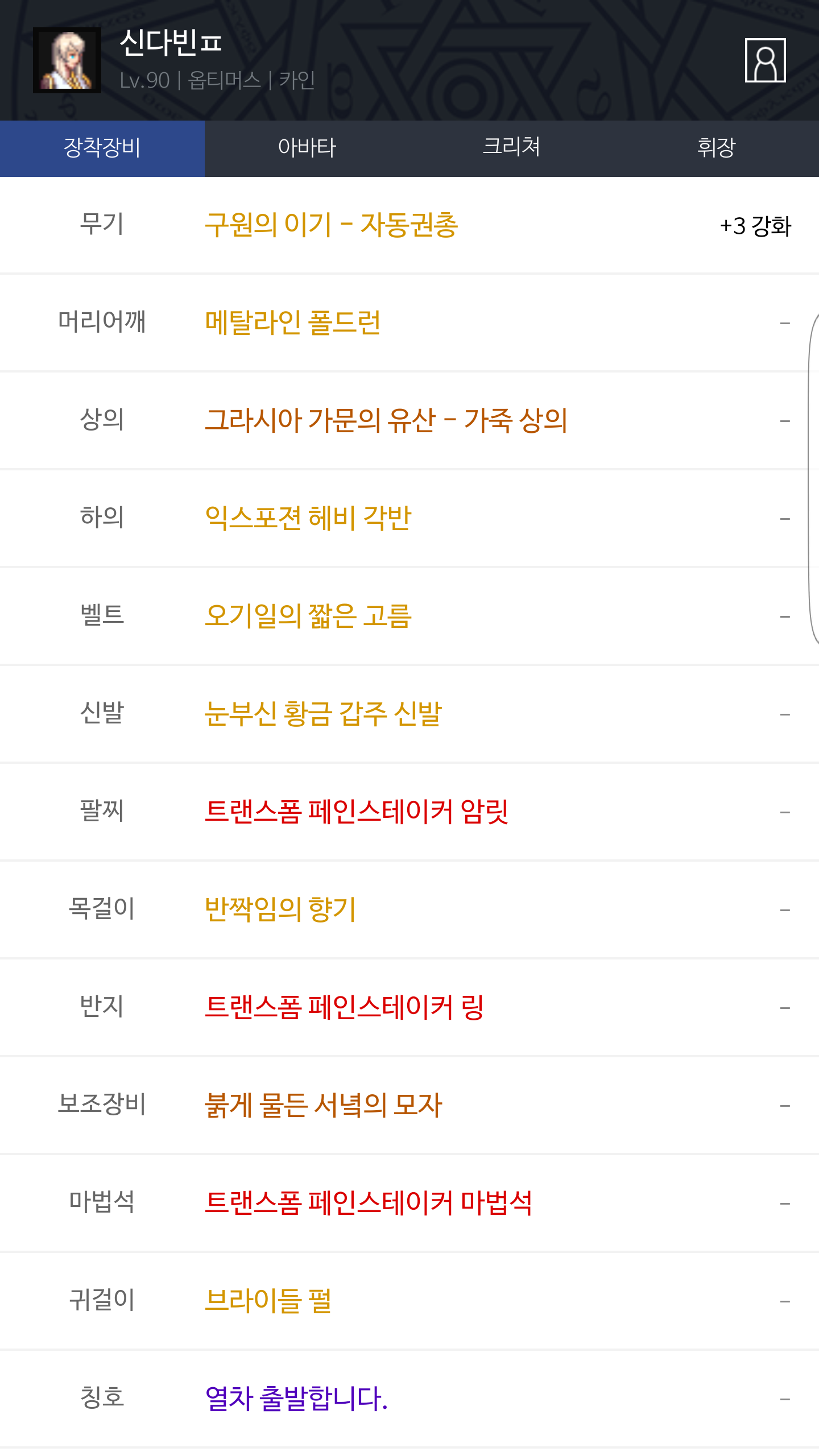View 트랜스폼 페인스테이커 링 ring

coord(344,1008)
